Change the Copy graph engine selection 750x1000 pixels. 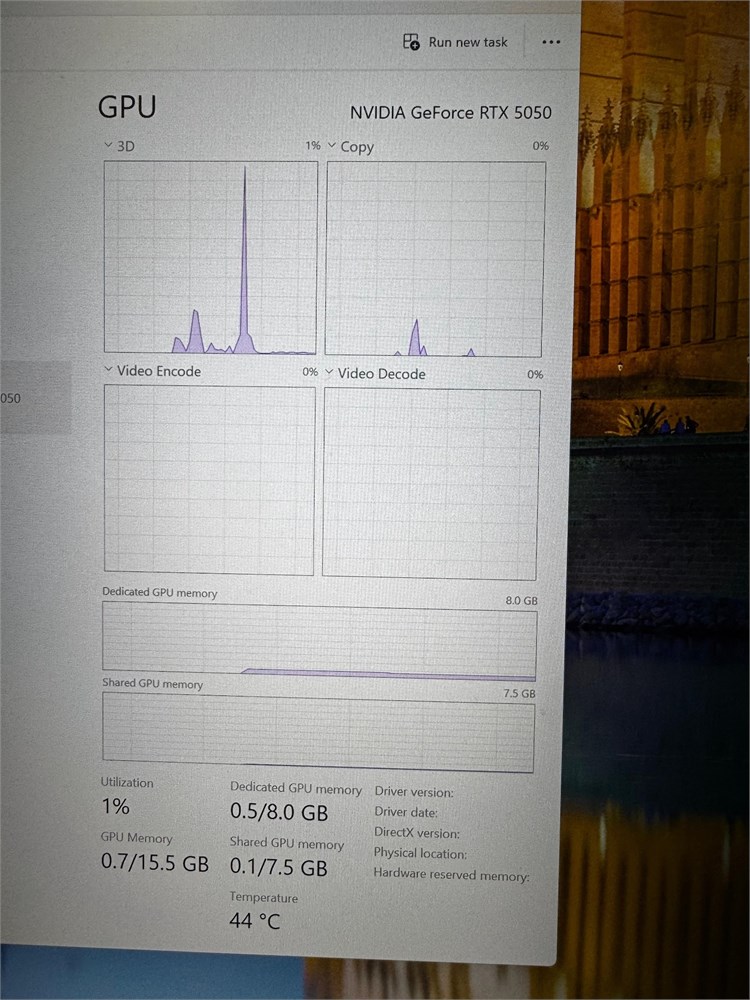(x=350, y=147)
